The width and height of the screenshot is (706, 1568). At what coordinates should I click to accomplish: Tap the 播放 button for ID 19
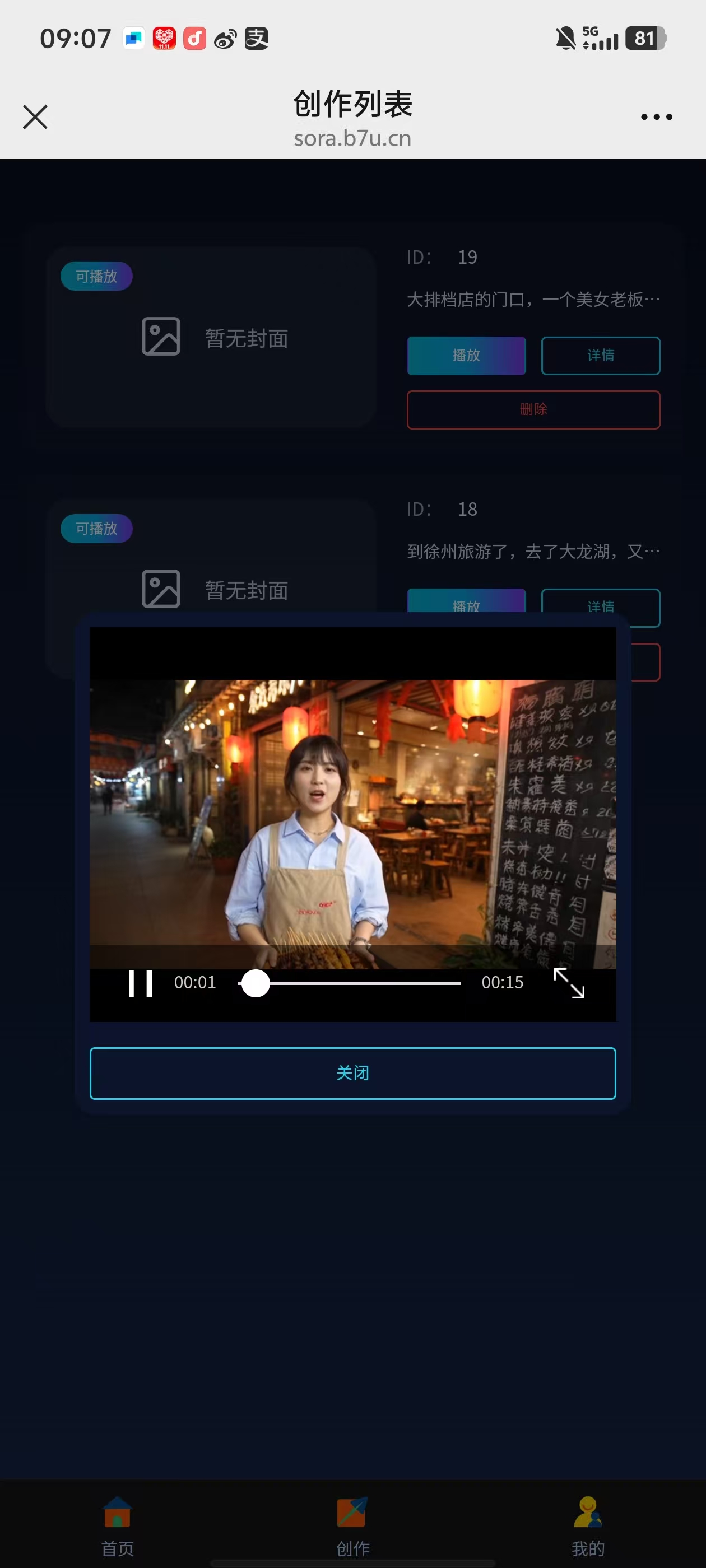click(466, 356)
